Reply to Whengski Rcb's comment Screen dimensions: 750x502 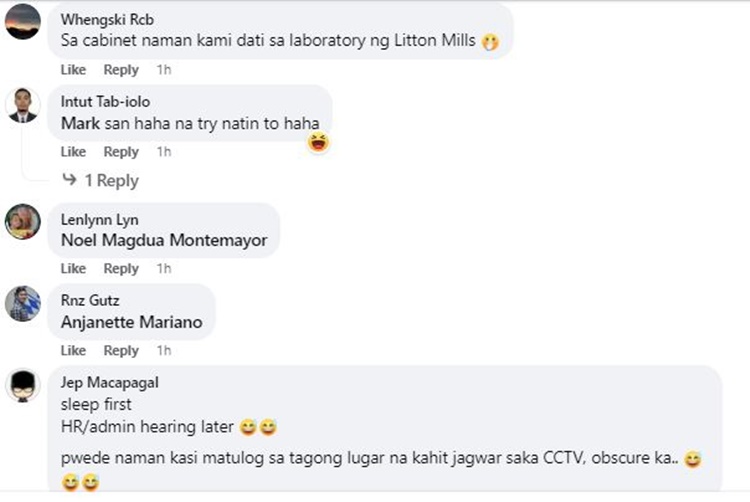pos(121,70)
